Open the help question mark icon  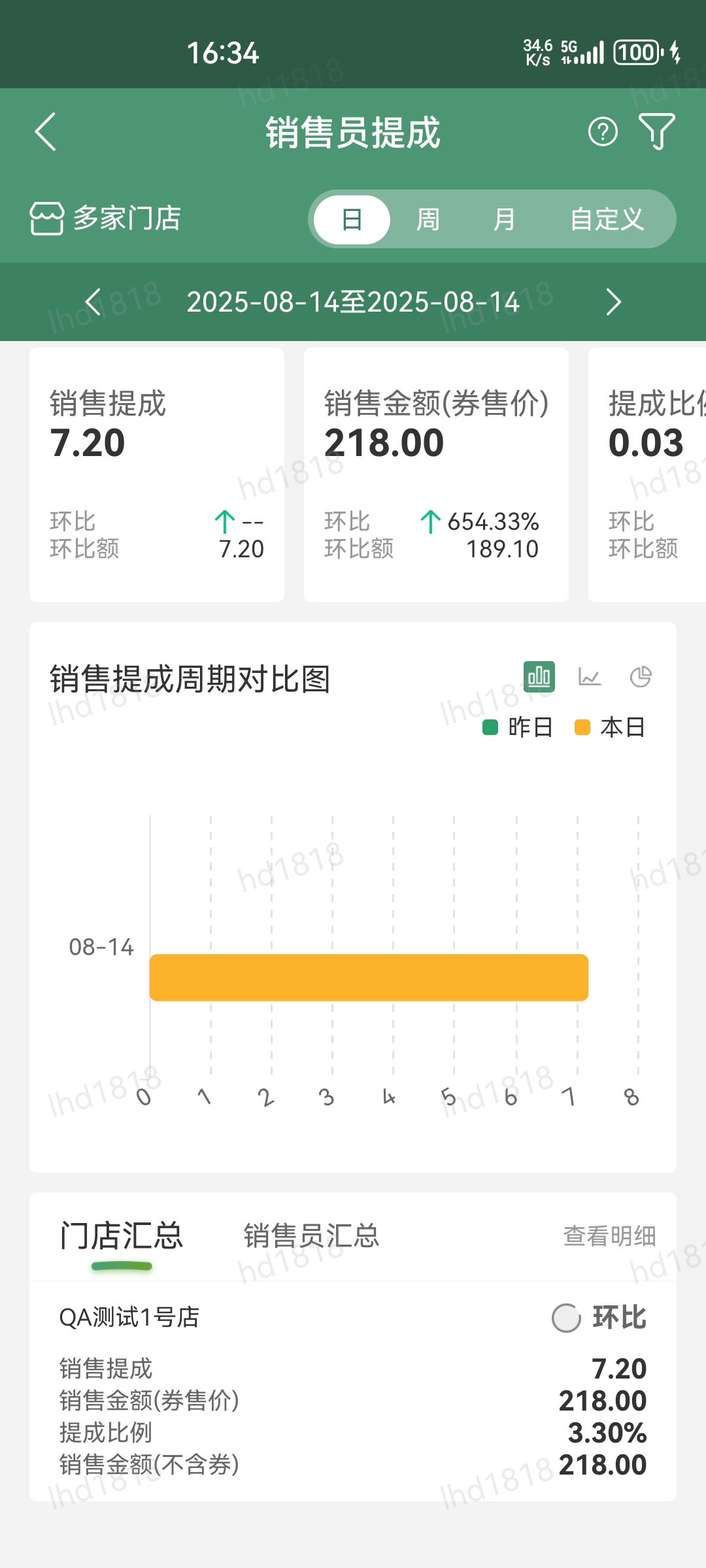pyautogui.click(x=602, y=132)
